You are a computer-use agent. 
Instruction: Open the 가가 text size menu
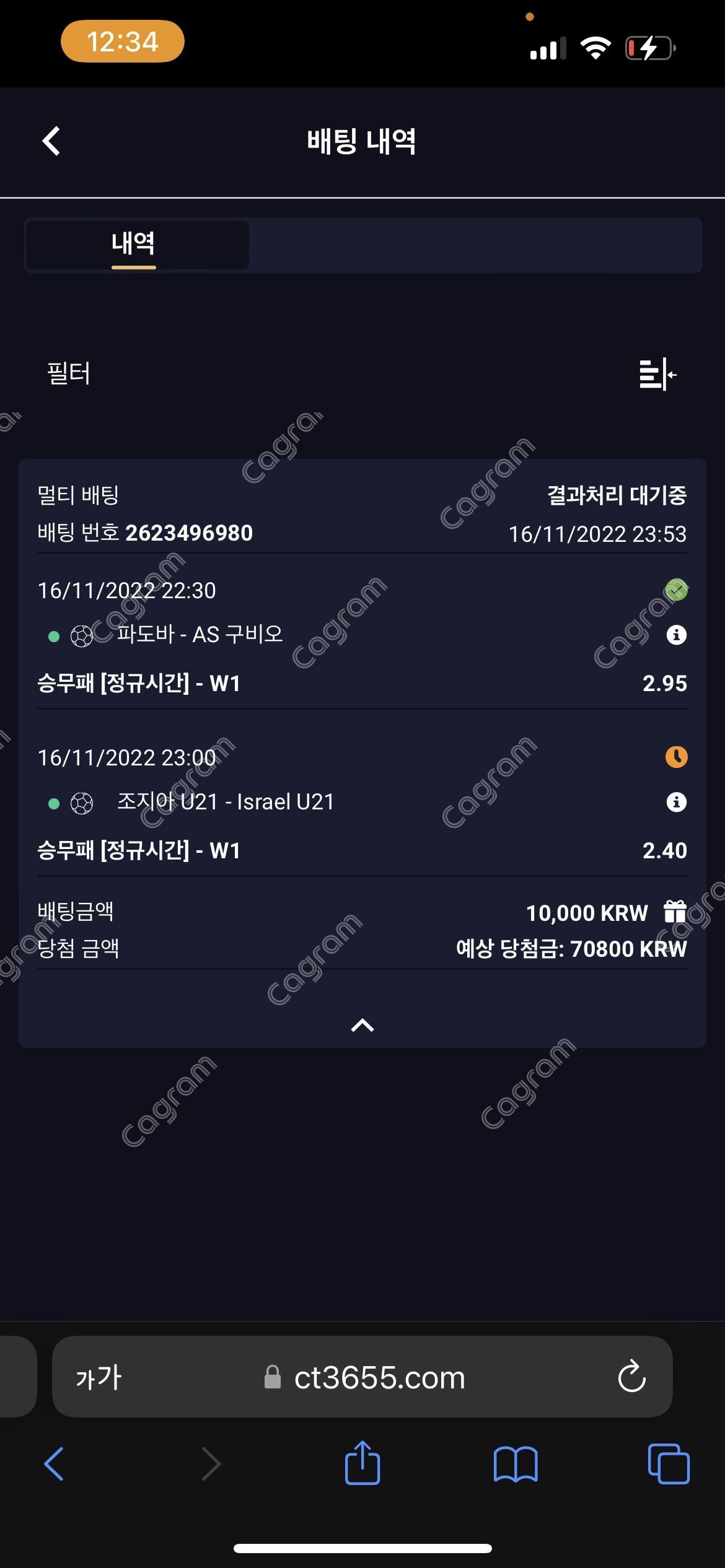point(98,1378)
